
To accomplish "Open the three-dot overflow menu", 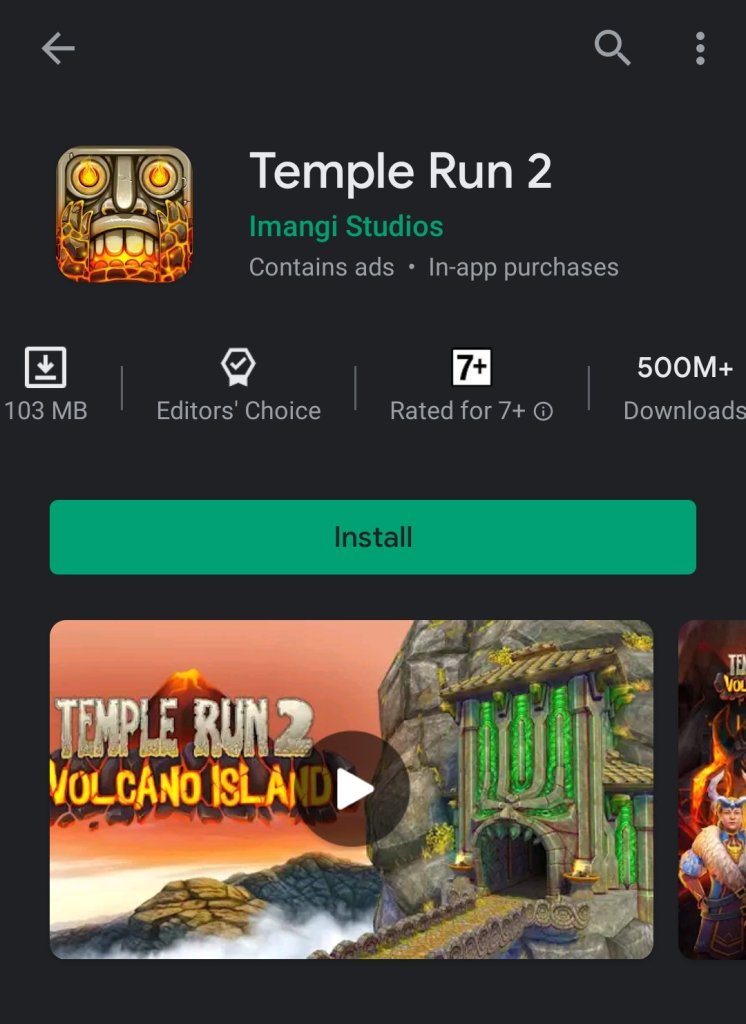I will click(700, 48).
